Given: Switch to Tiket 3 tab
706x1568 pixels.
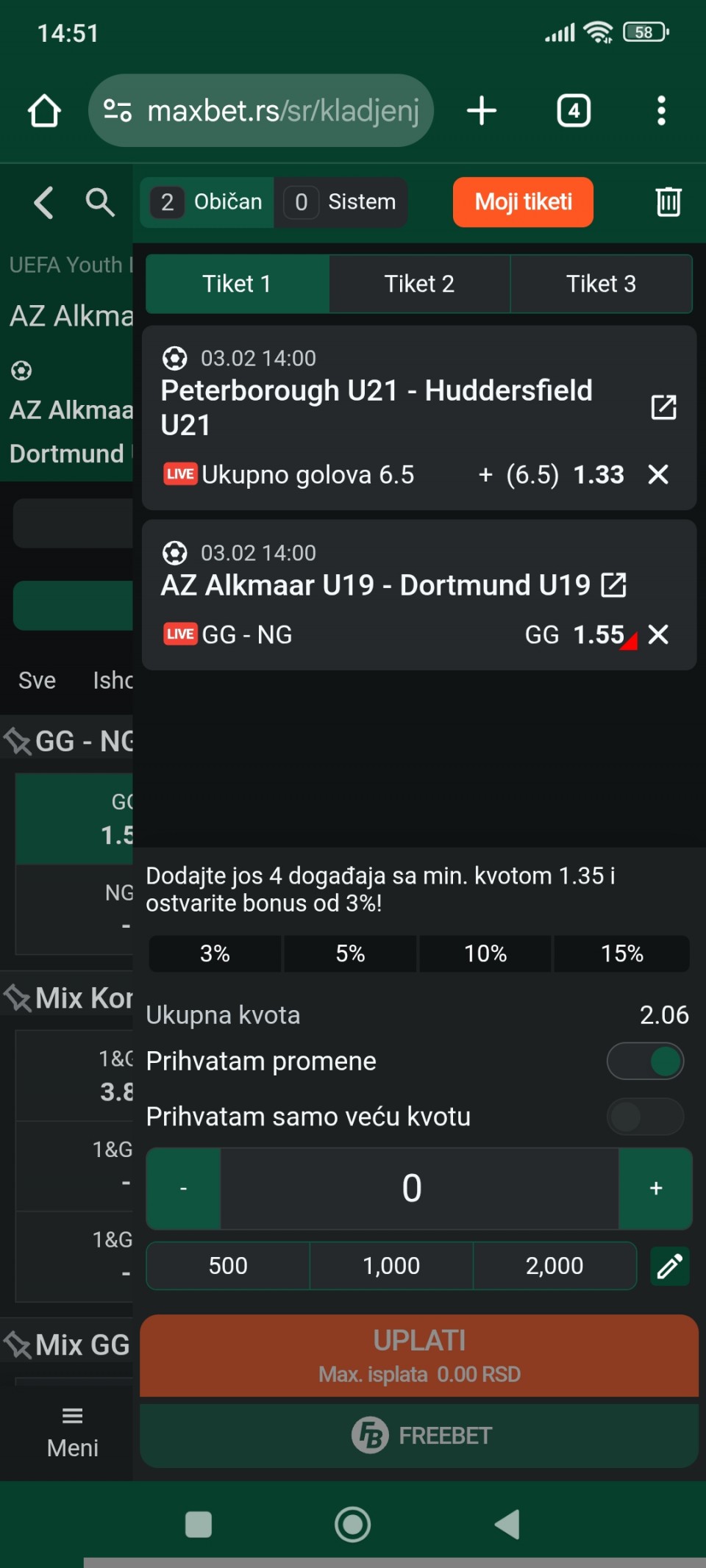Looking at the screenshot, I should [x=601, y=284].
